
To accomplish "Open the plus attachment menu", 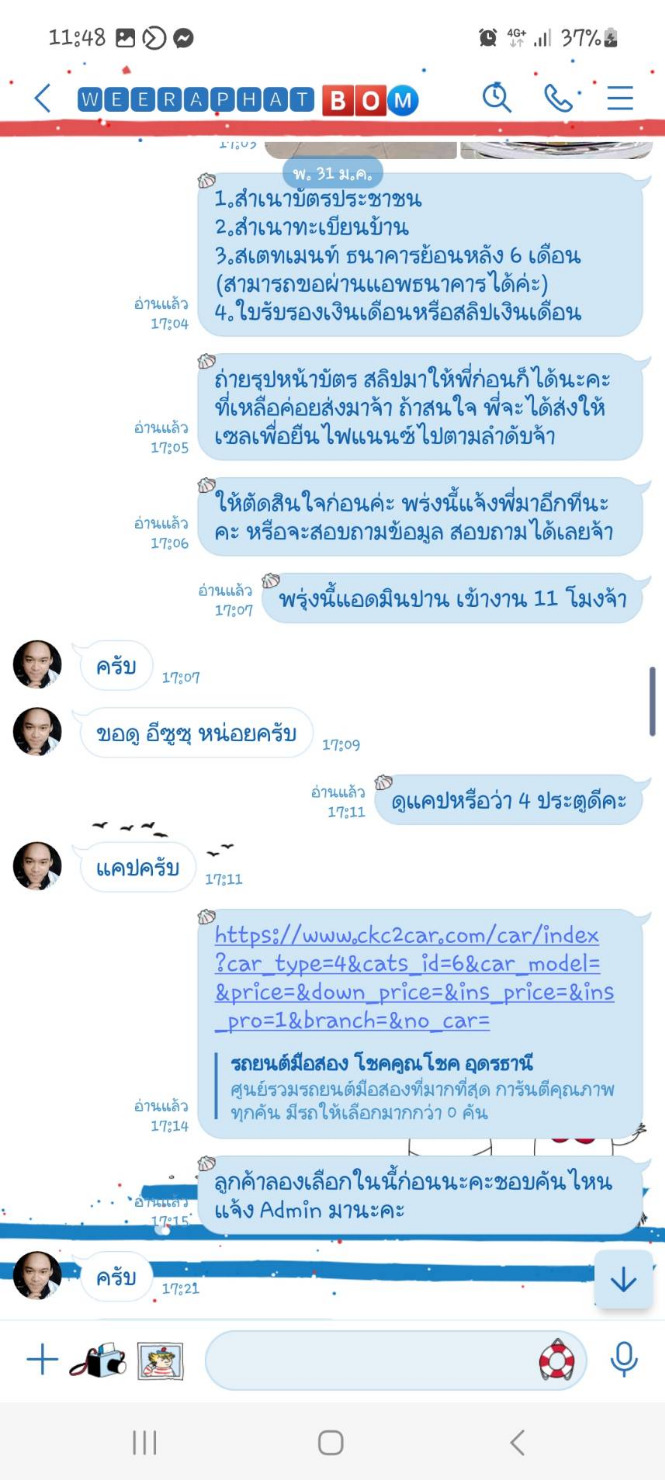I will (41, 1359).
